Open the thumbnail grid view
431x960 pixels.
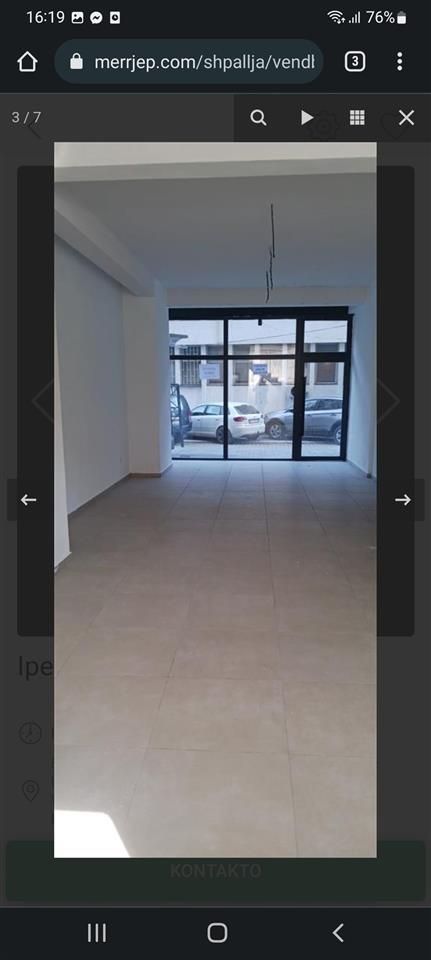tap(357, 118)
